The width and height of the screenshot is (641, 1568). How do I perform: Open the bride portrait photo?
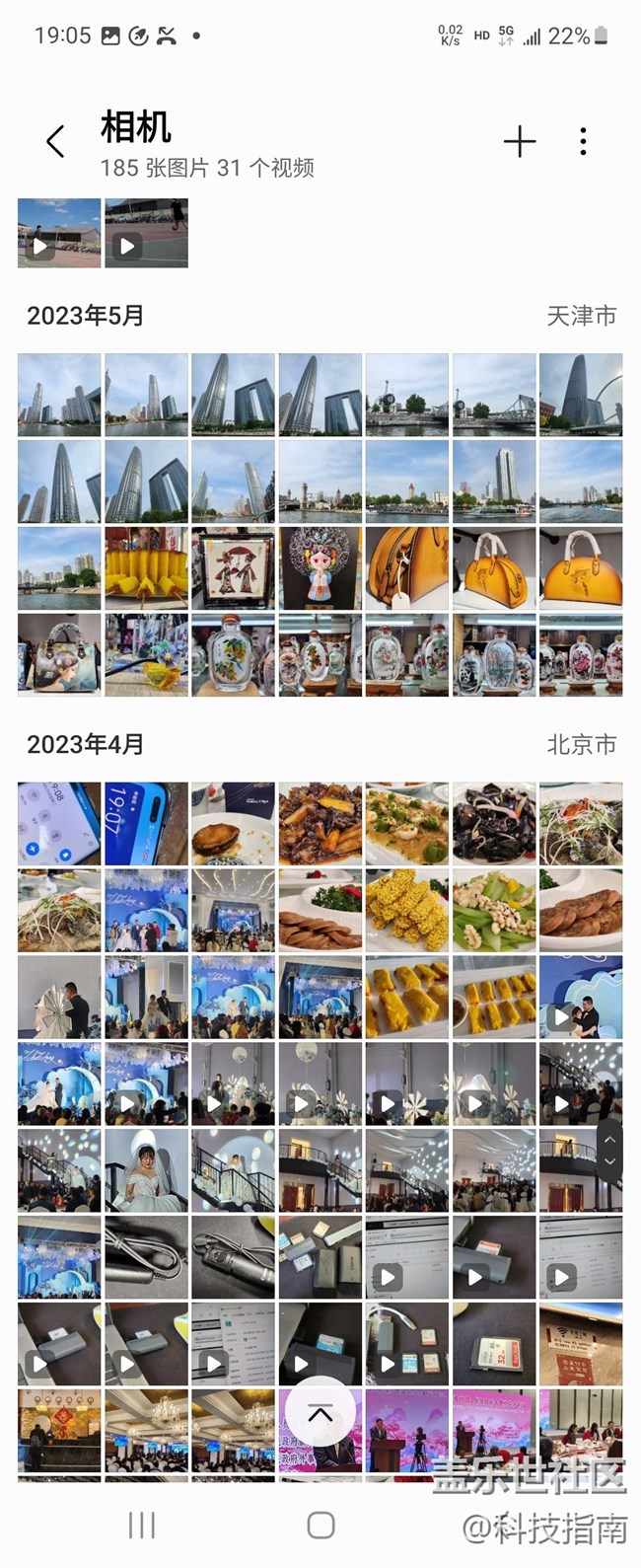pyautogui.click(x=146, y=1171)
